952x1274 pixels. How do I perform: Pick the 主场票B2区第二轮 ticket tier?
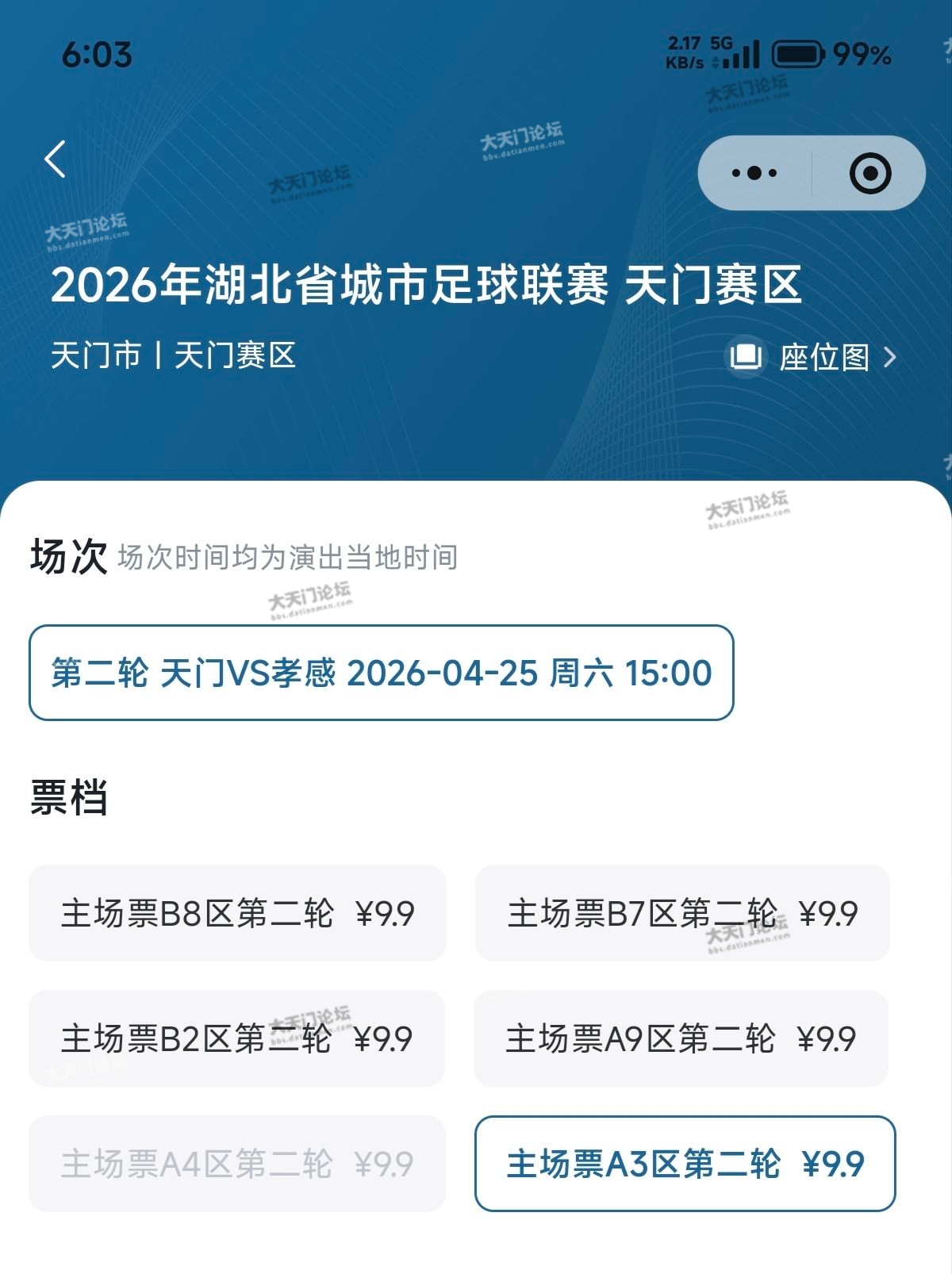tap(236, 1038)
